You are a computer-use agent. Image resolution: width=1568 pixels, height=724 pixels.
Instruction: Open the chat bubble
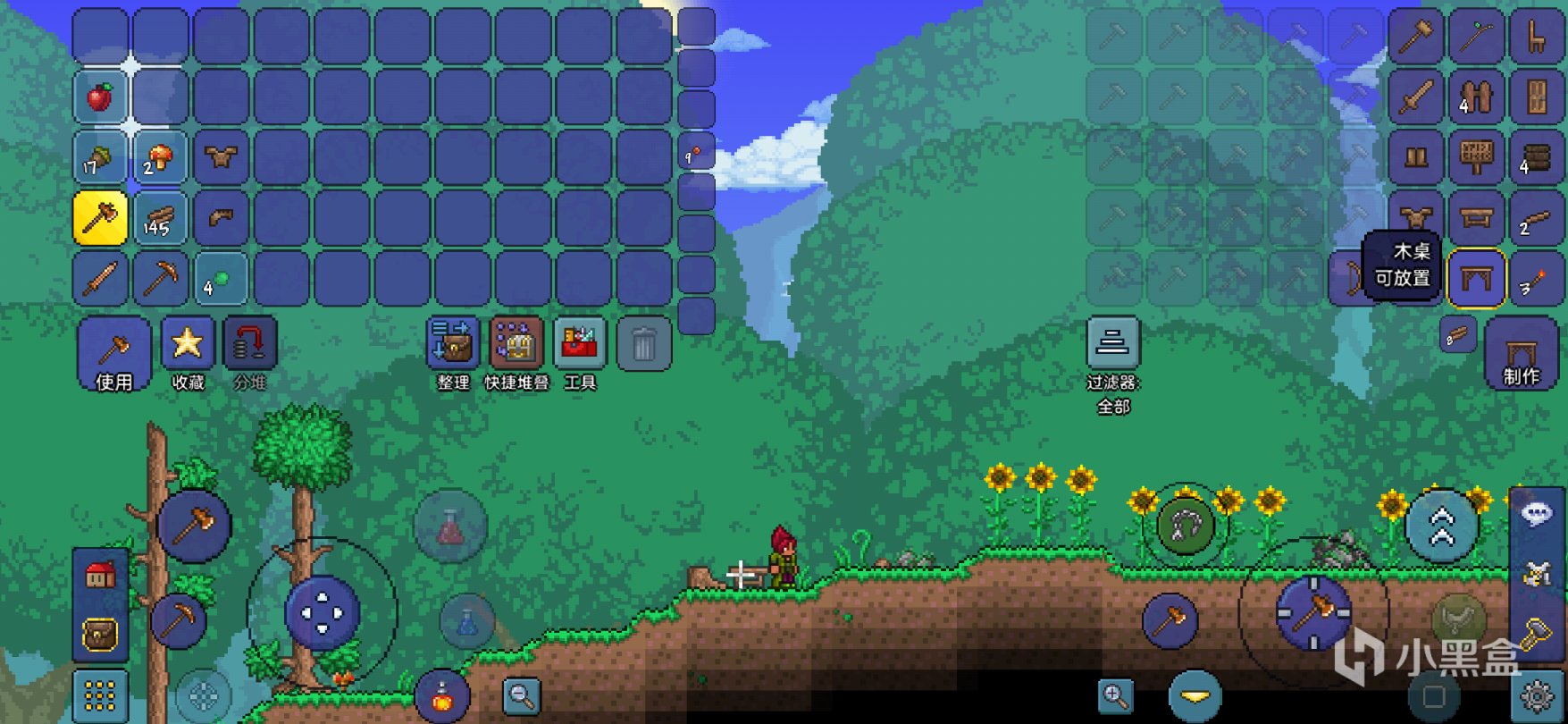coord(1537,513)
